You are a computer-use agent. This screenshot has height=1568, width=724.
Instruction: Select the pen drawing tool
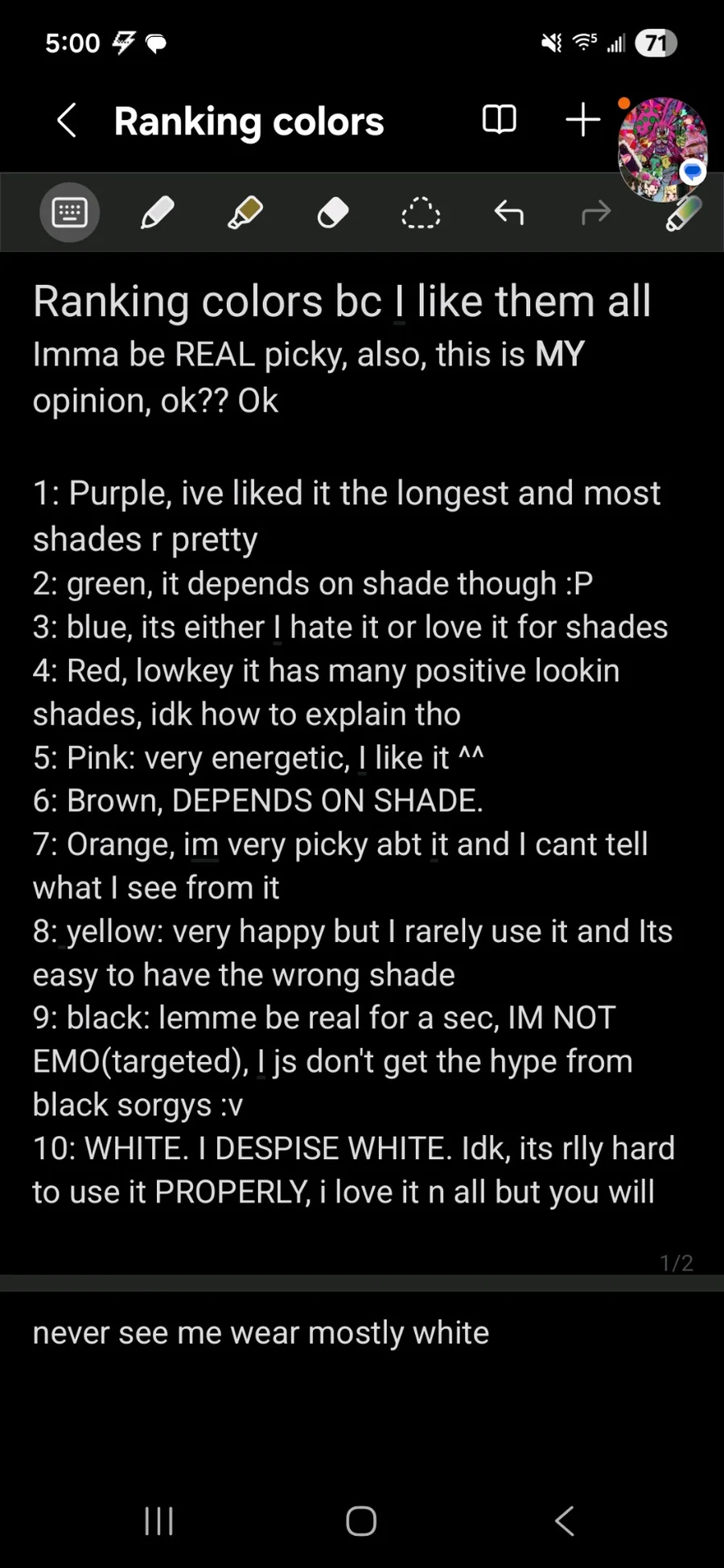[x=157, y=213]
